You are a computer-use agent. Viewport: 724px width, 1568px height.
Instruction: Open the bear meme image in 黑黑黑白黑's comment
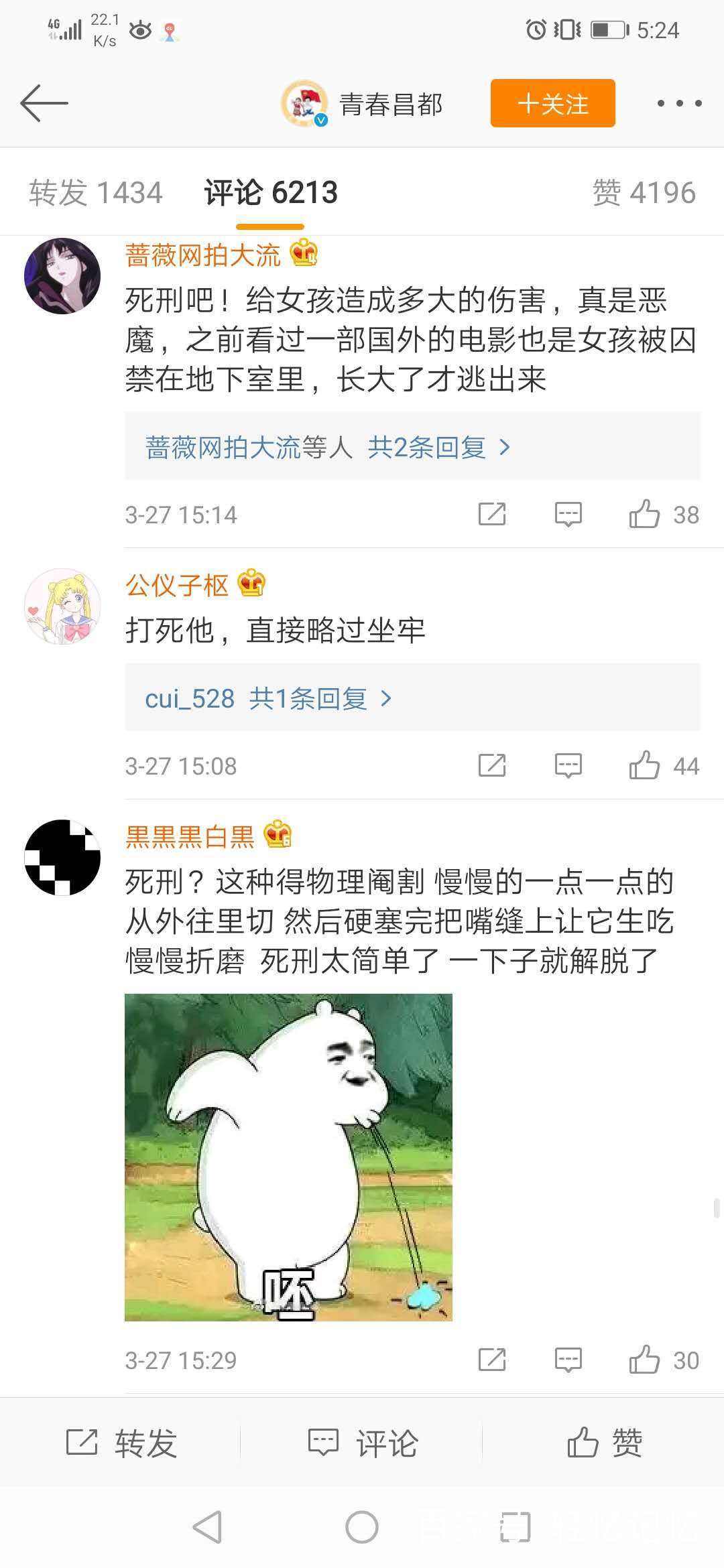pos(288,1157)
